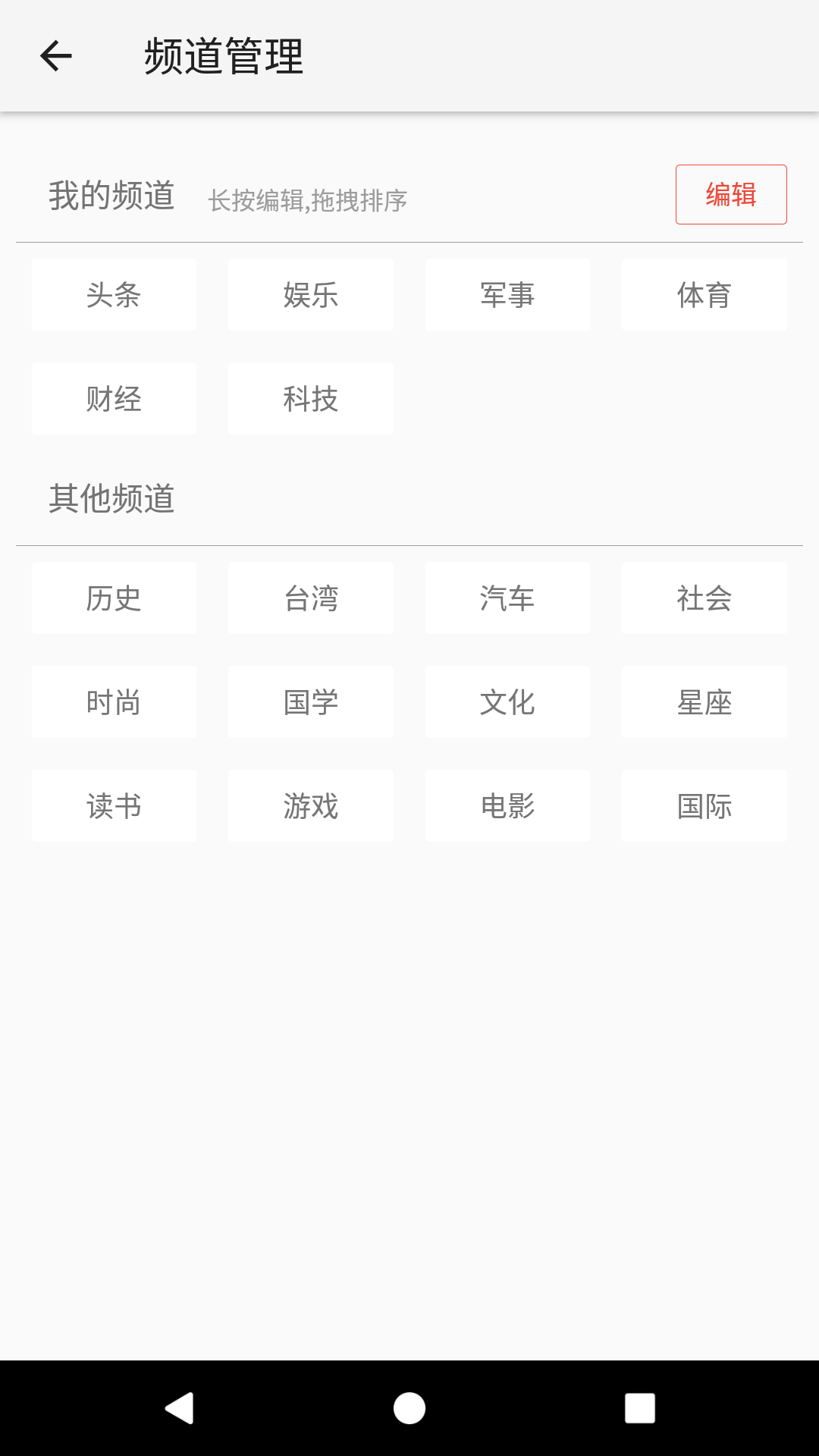The image size is (819, 1456).
Task: Add 读书 to my channels
Action: (114, 806)
